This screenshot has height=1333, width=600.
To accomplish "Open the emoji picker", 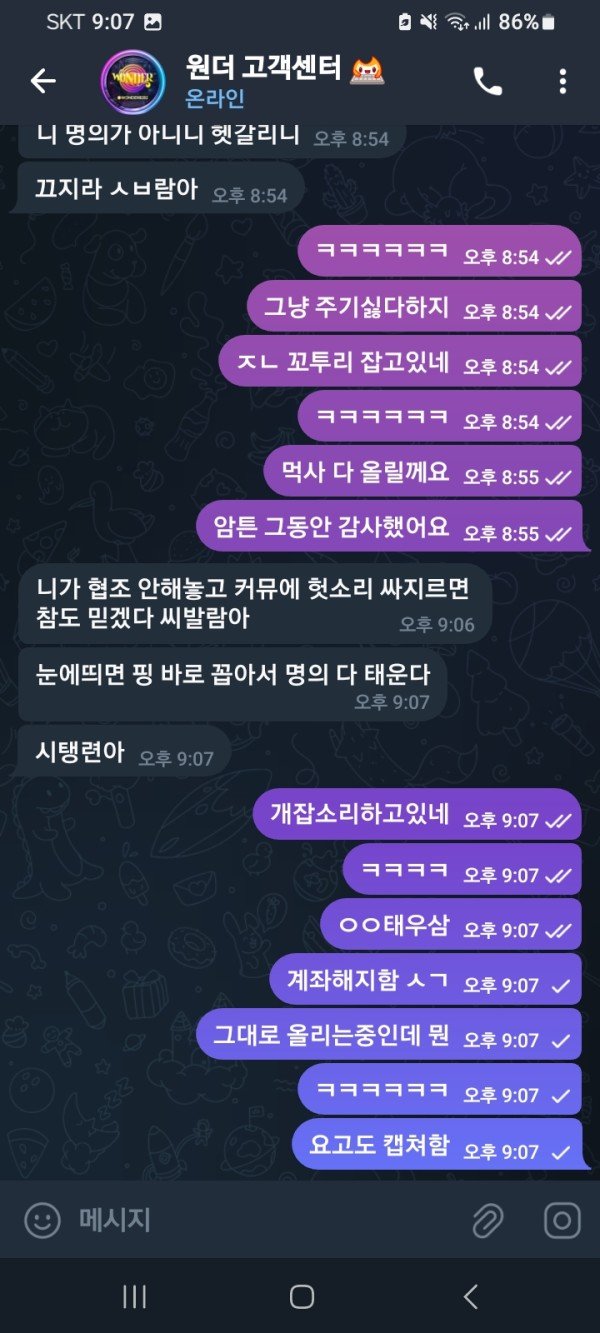I will point(42,1220).
